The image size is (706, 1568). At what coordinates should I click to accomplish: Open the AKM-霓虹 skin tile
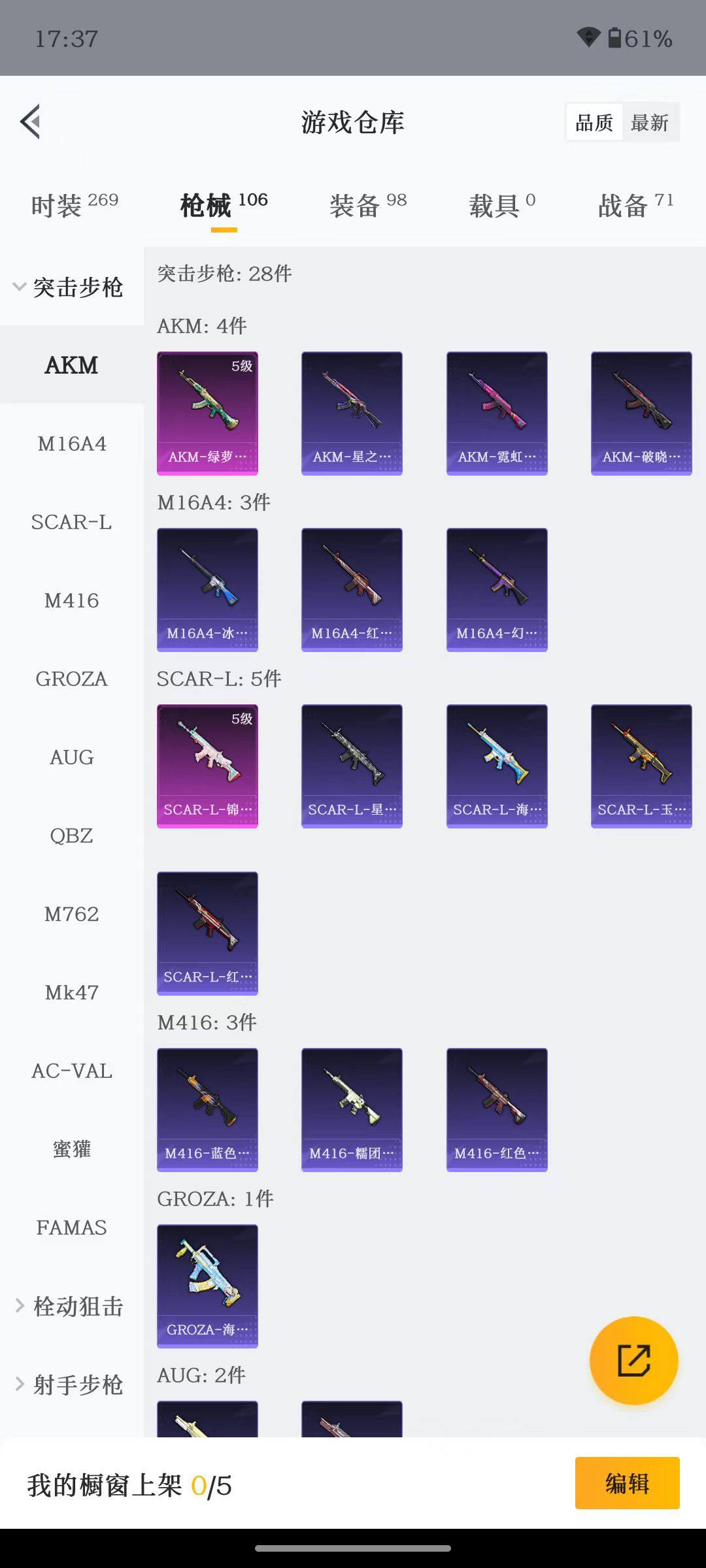[x=497, y=413]
